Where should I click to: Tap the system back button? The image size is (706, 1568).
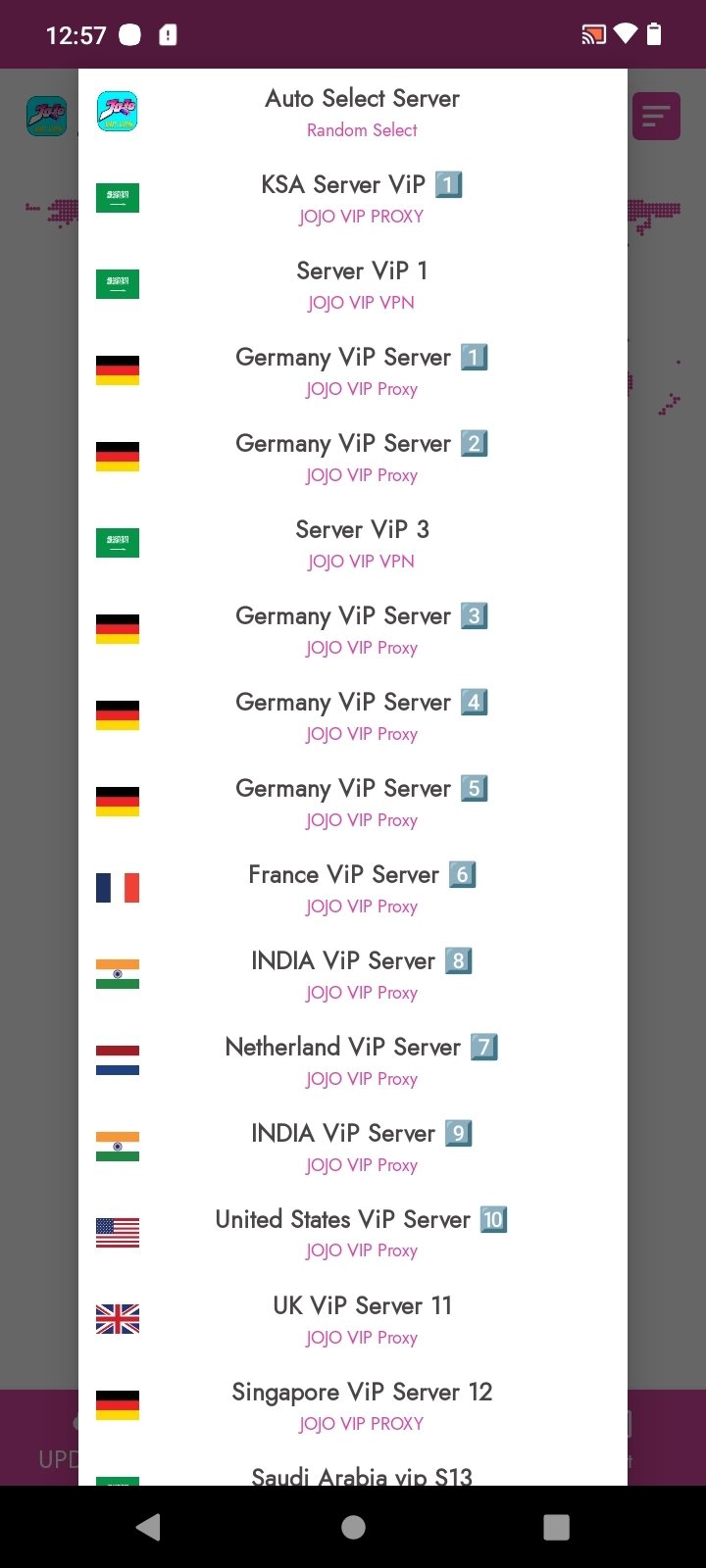point(149,1527)
